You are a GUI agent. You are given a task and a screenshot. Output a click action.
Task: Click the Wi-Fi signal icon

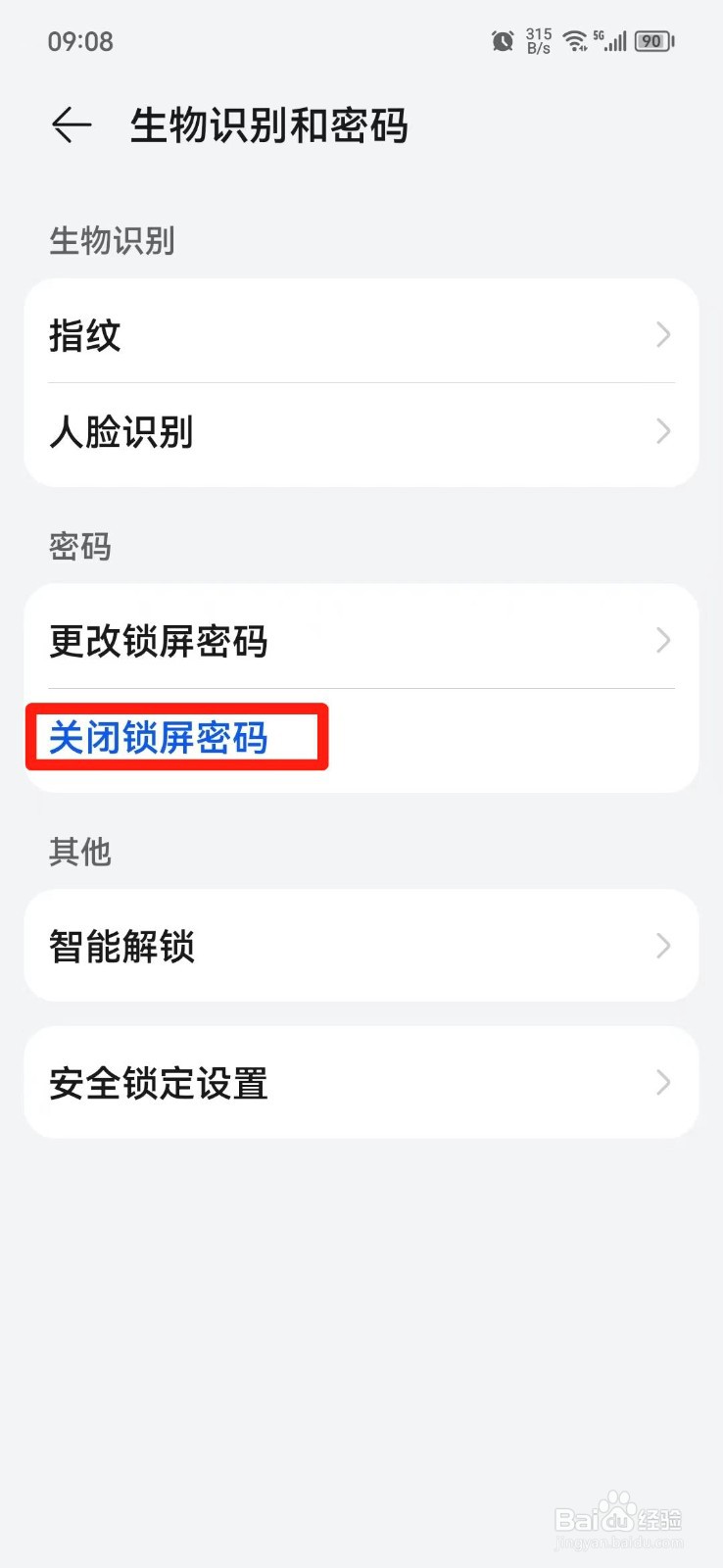(576, 41)
